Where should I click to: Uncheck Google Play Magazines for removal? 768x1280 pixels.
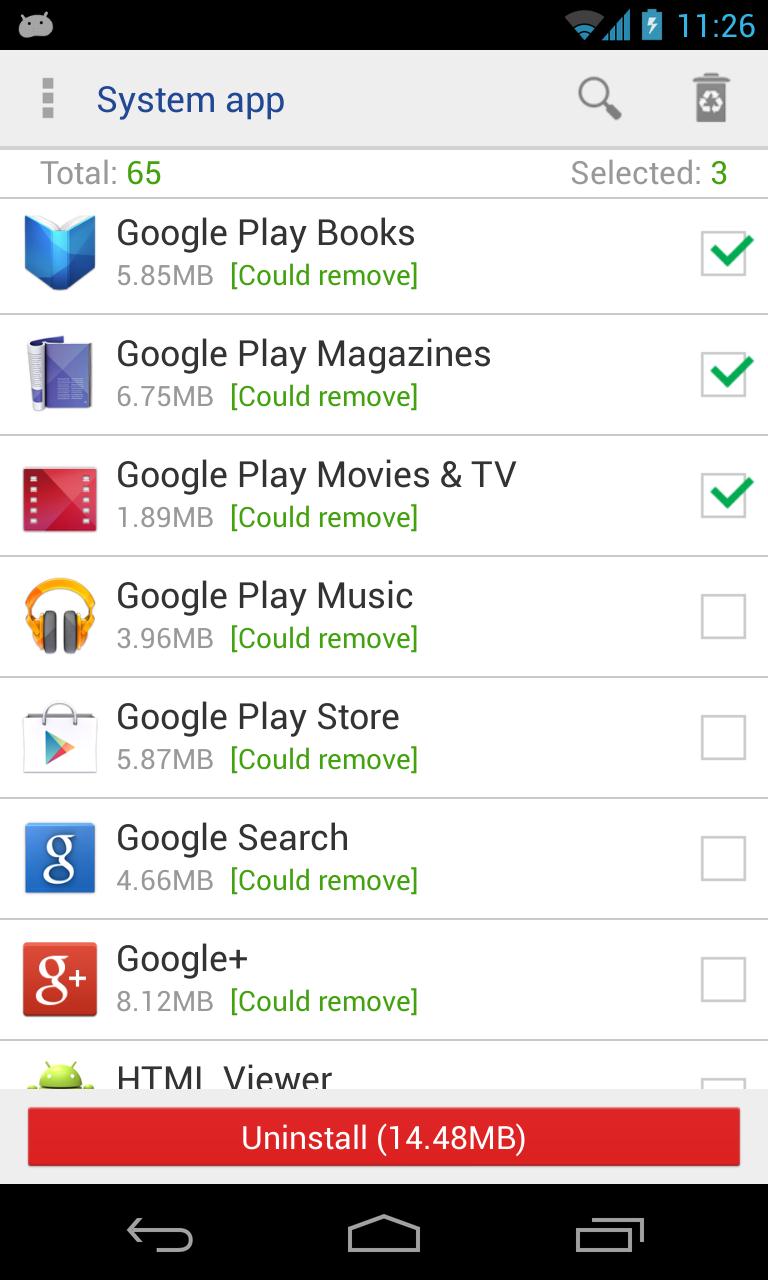(723, 374)
